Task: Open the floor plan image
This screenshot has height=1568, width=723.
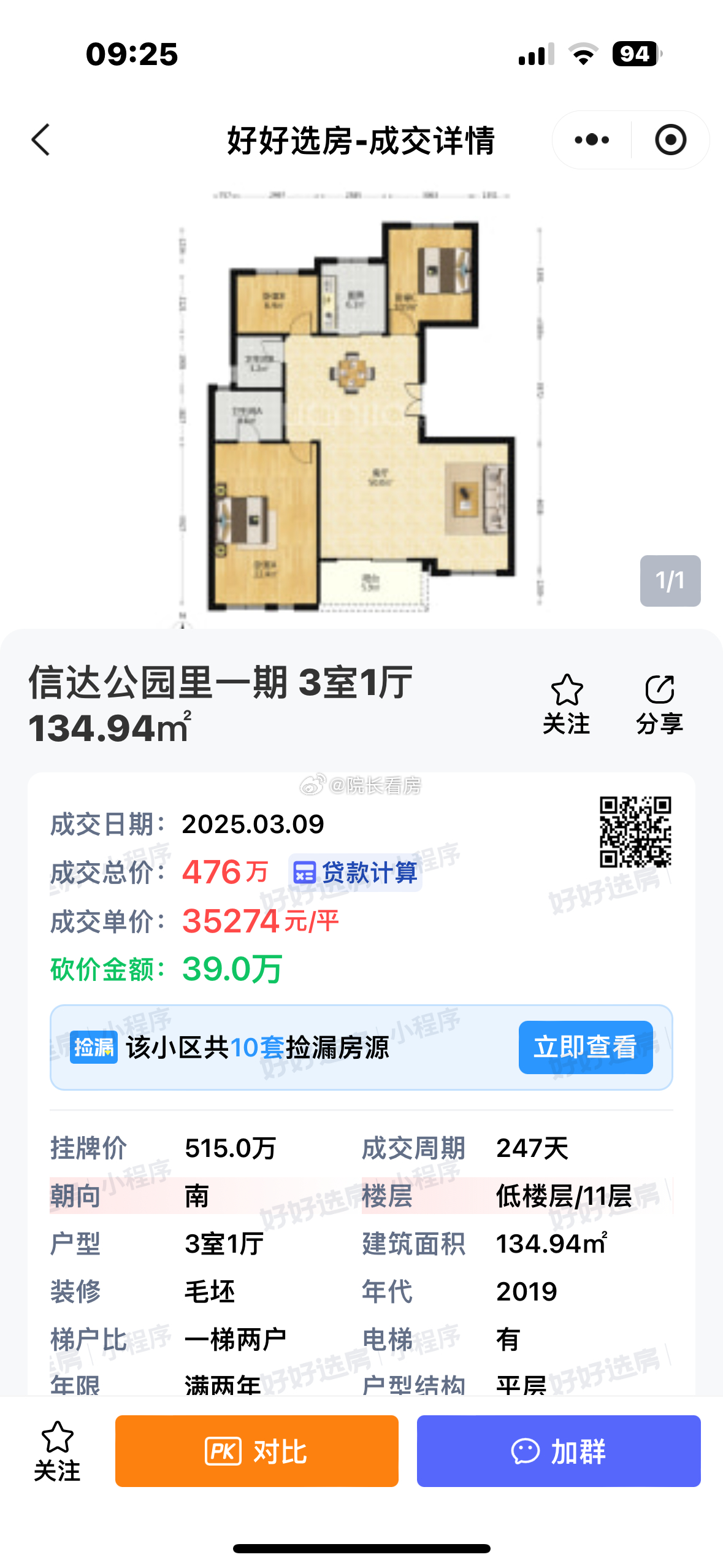Action: tap(361, 405)
